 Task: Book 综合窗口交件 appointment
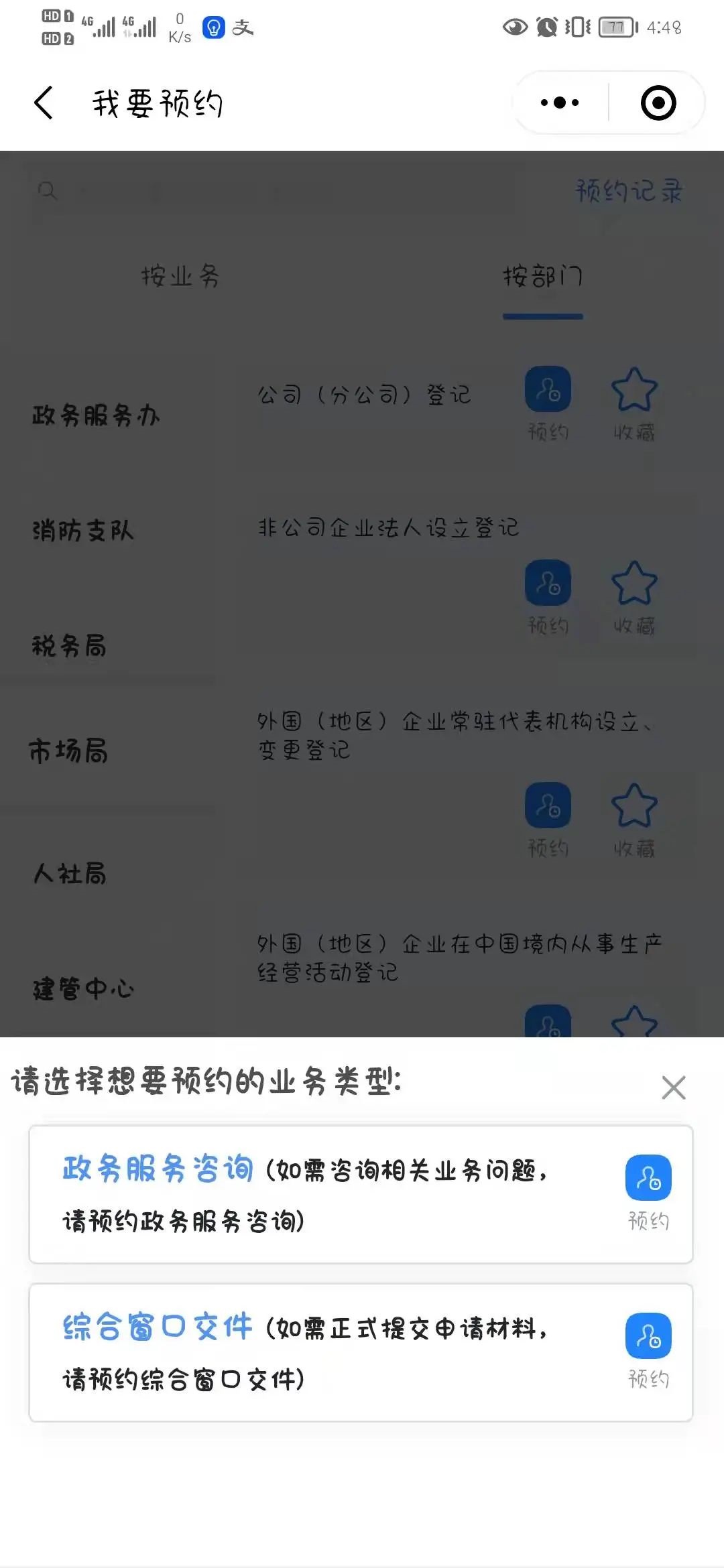(648, 1336)
